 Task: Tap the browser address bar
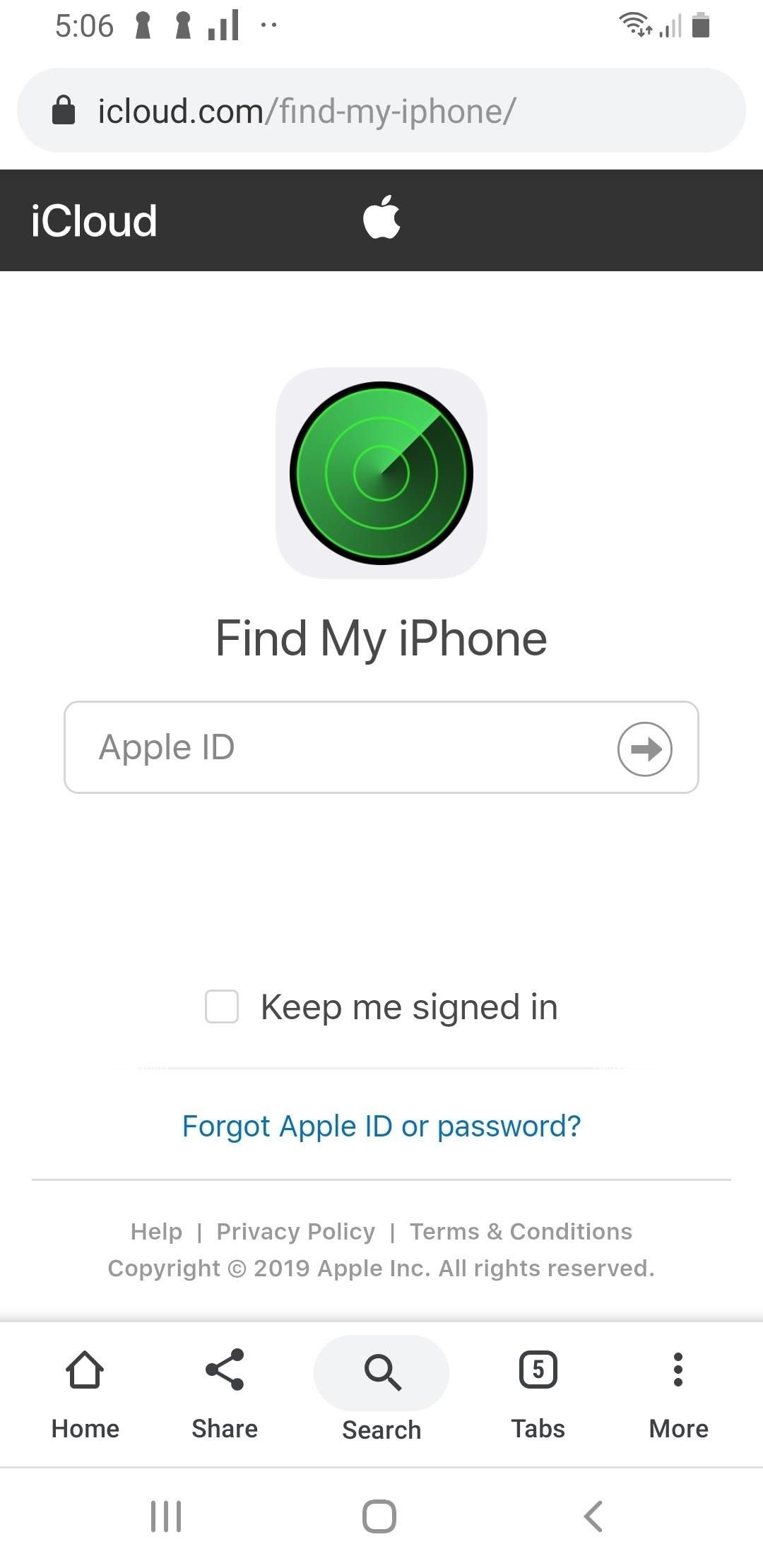tap(381, 111)
